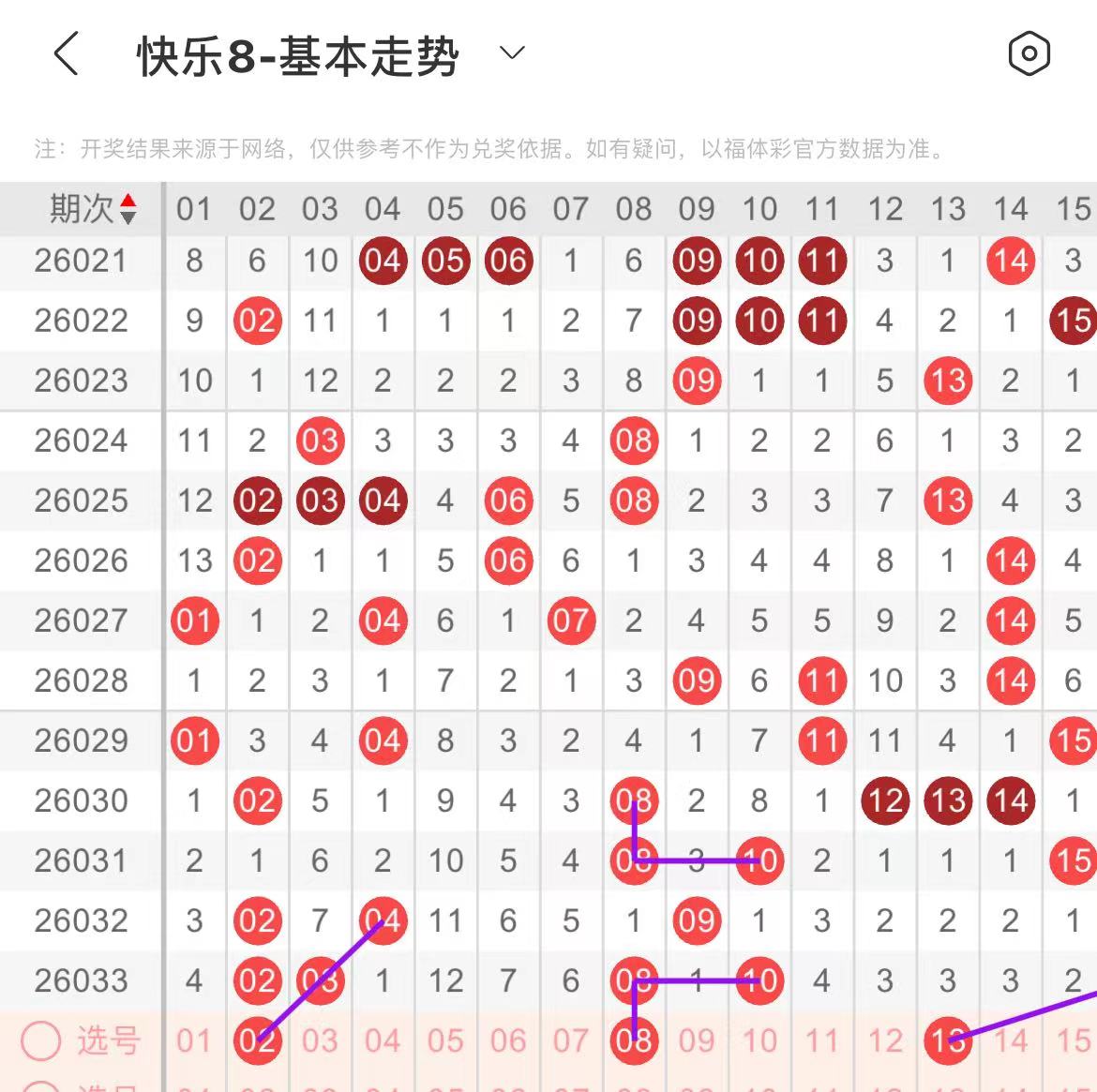Unselect number 13 in the 选号 row
The width and height of the screenshot is (1097, 1092).
click(x=948, y=1040)
